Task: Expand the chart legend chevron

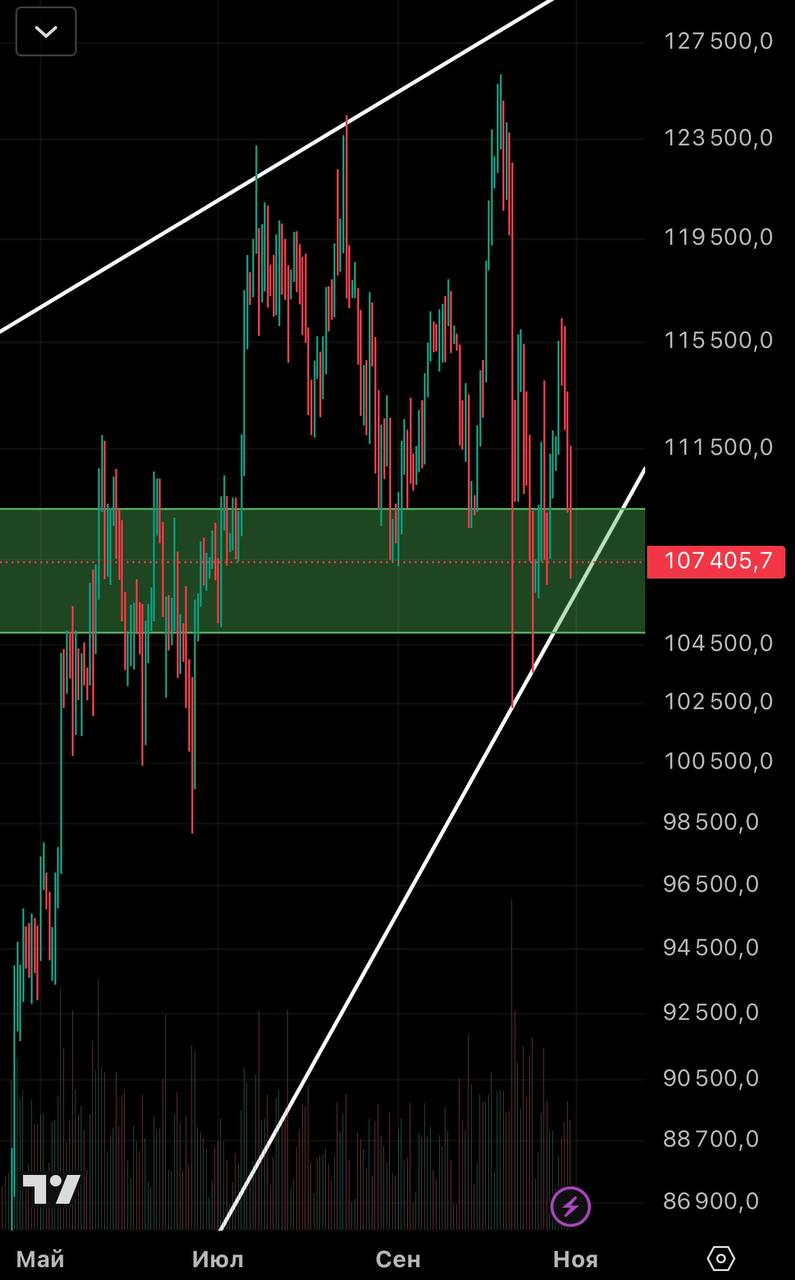Action: 46,32
